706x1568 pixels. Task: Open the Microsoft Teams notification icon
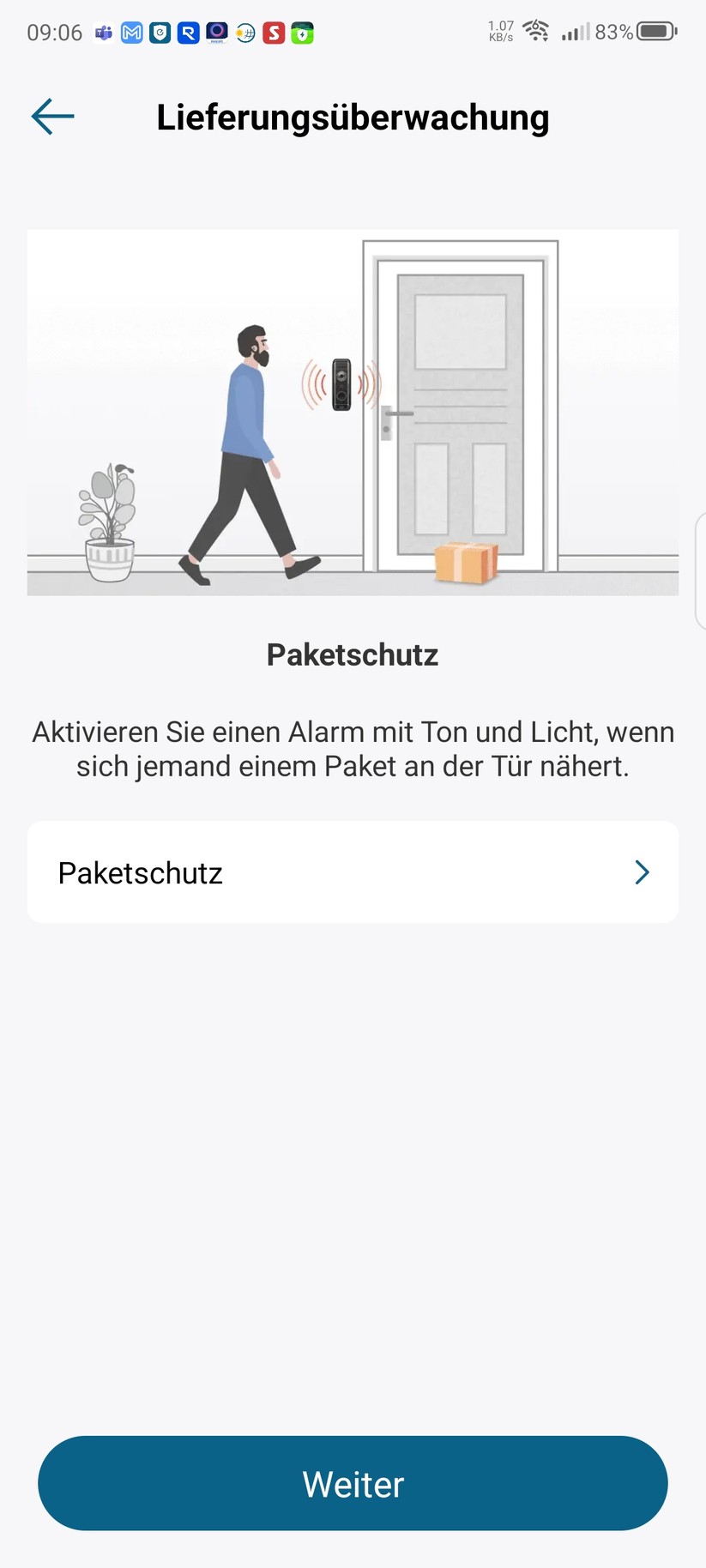(x=103, y=33)
